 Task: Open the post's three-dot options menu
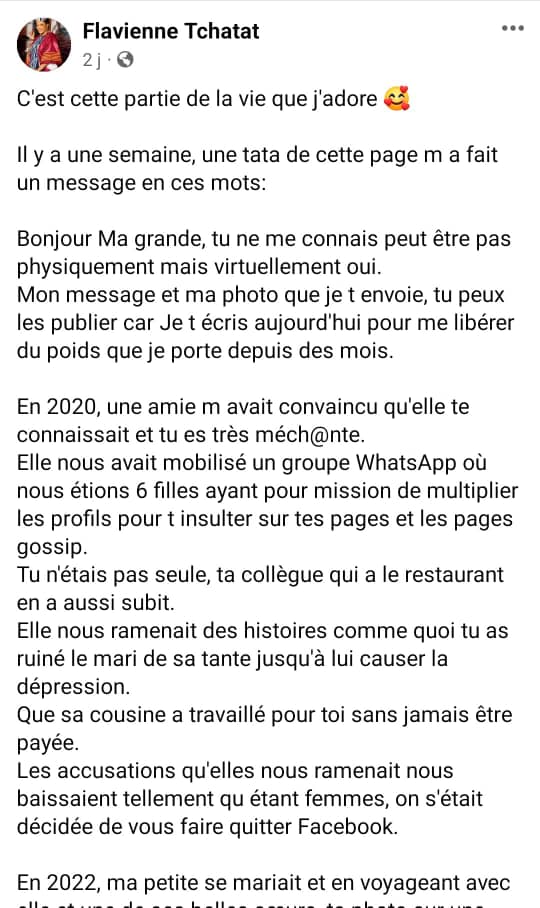(512, 28)
